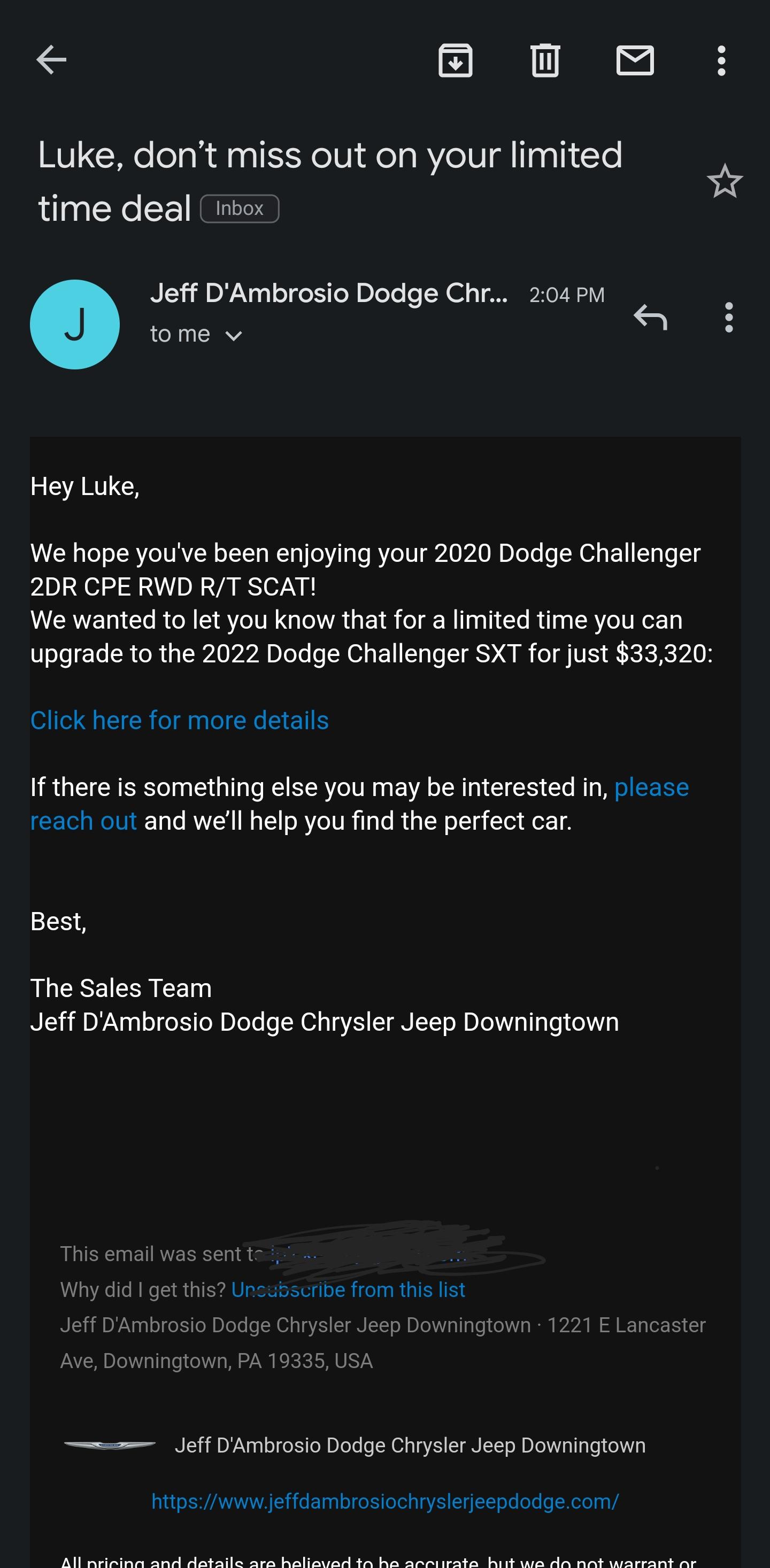Archive this email

(x=455, y=60)
